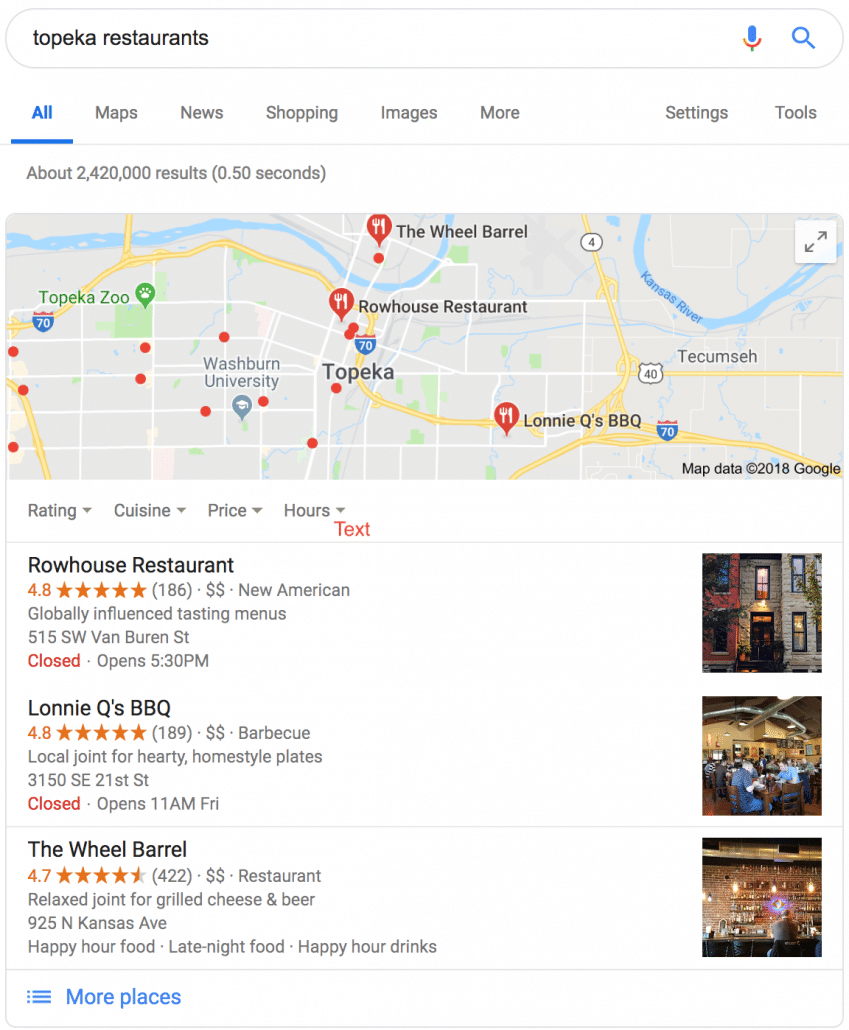Tap the magnifying glass search icon
Viewport: 849px width, 1030px height.
click(x=803, y=39)
